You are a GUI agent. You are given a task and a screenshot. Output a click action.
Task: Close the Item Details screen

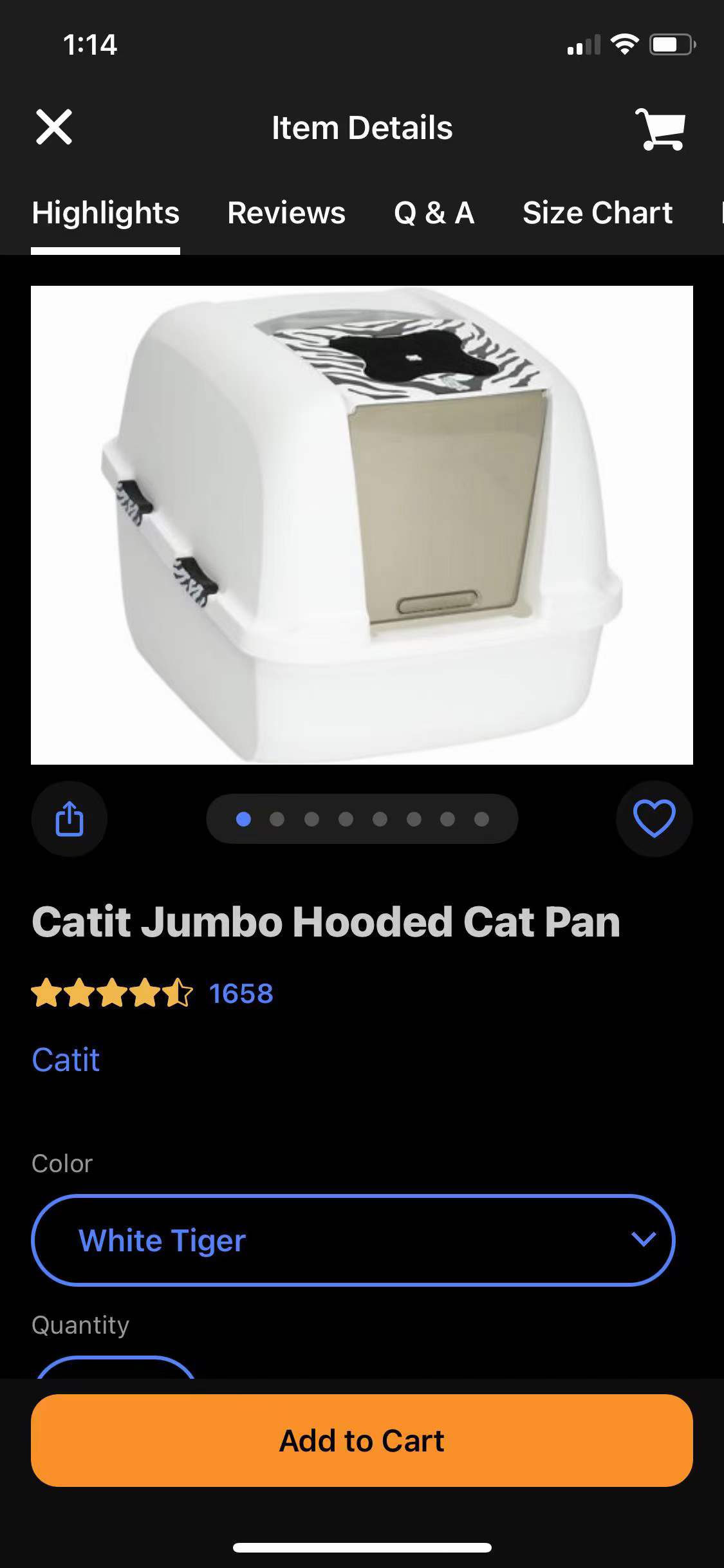point(54,127)
